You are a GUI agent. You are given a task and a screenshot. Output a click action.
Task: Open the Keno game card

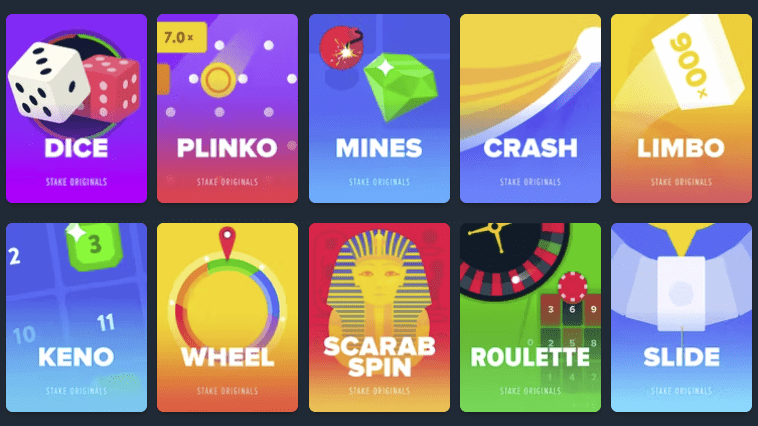pyautogui.click(x=76, y=318)
